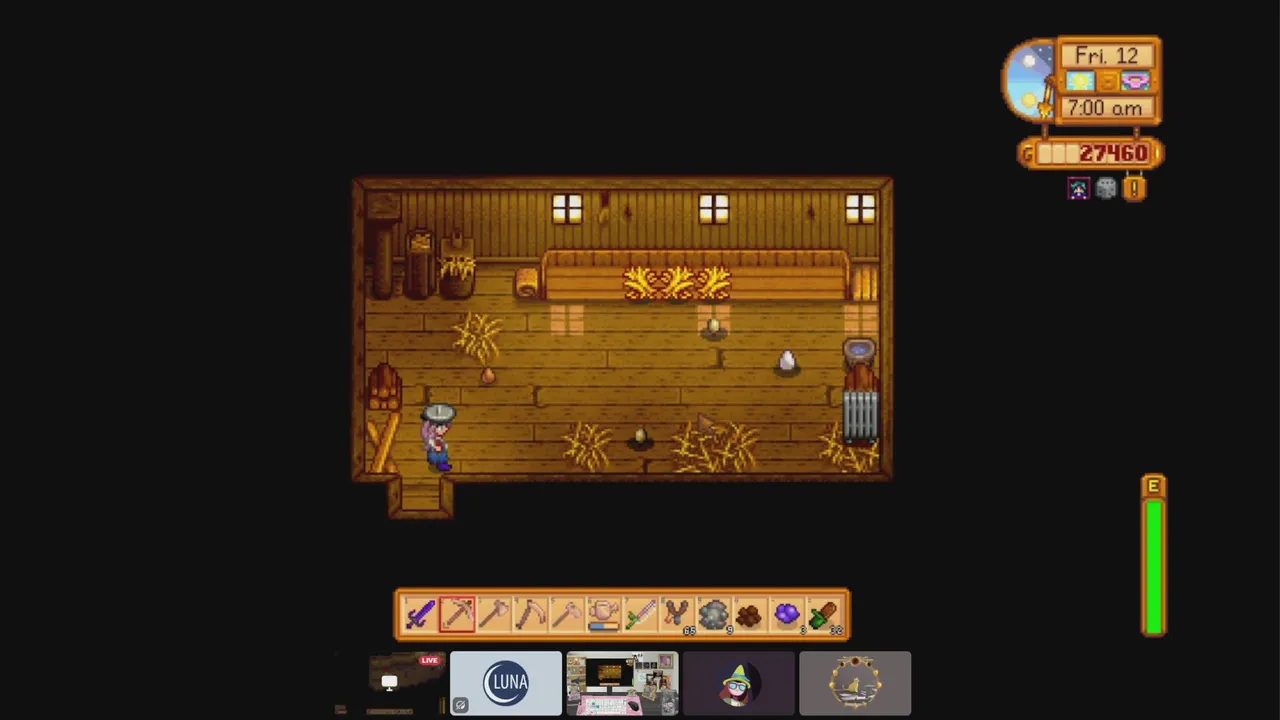Open the desk camera scene thumbnail

click(622, 683)
